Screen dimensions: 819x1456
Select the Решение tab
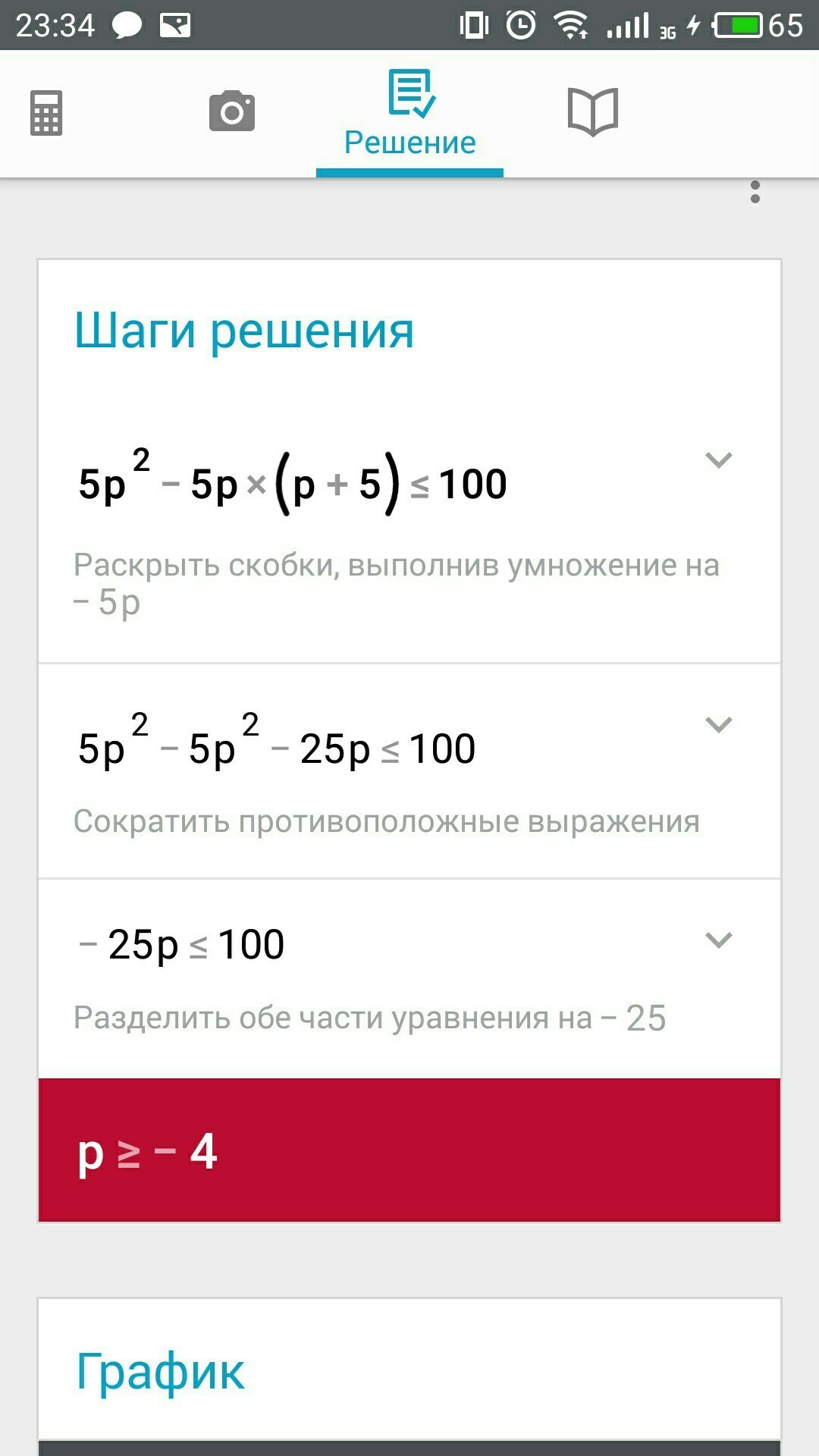[x=409, y=114]
